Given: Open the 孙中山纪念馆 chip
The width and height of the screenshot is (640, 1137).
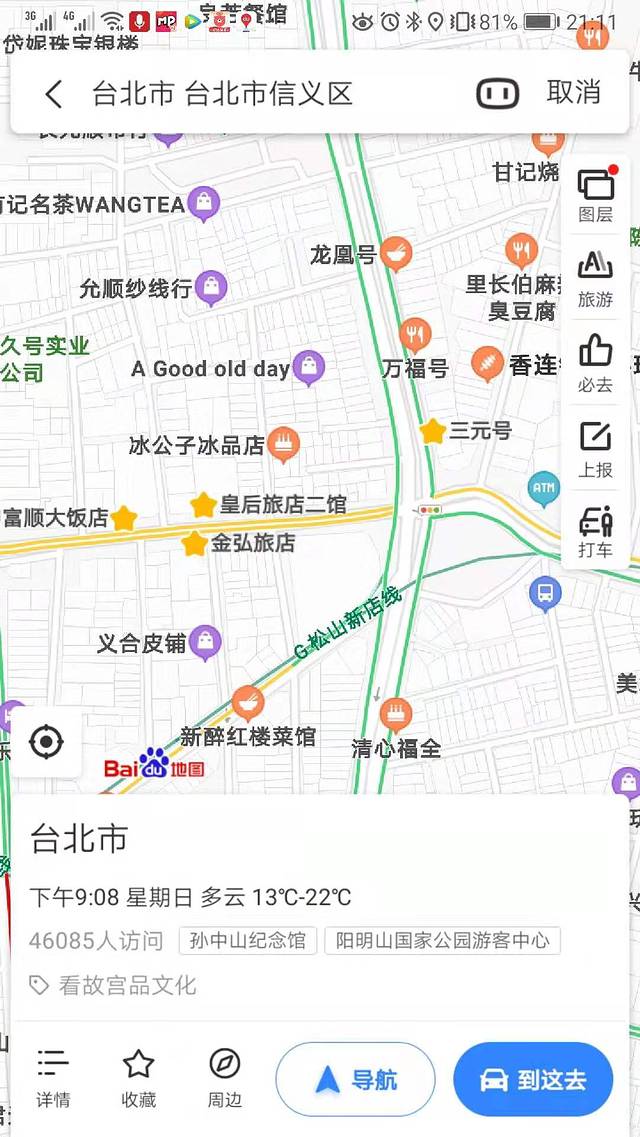Looking at the screenshot, I should [248, 941].
